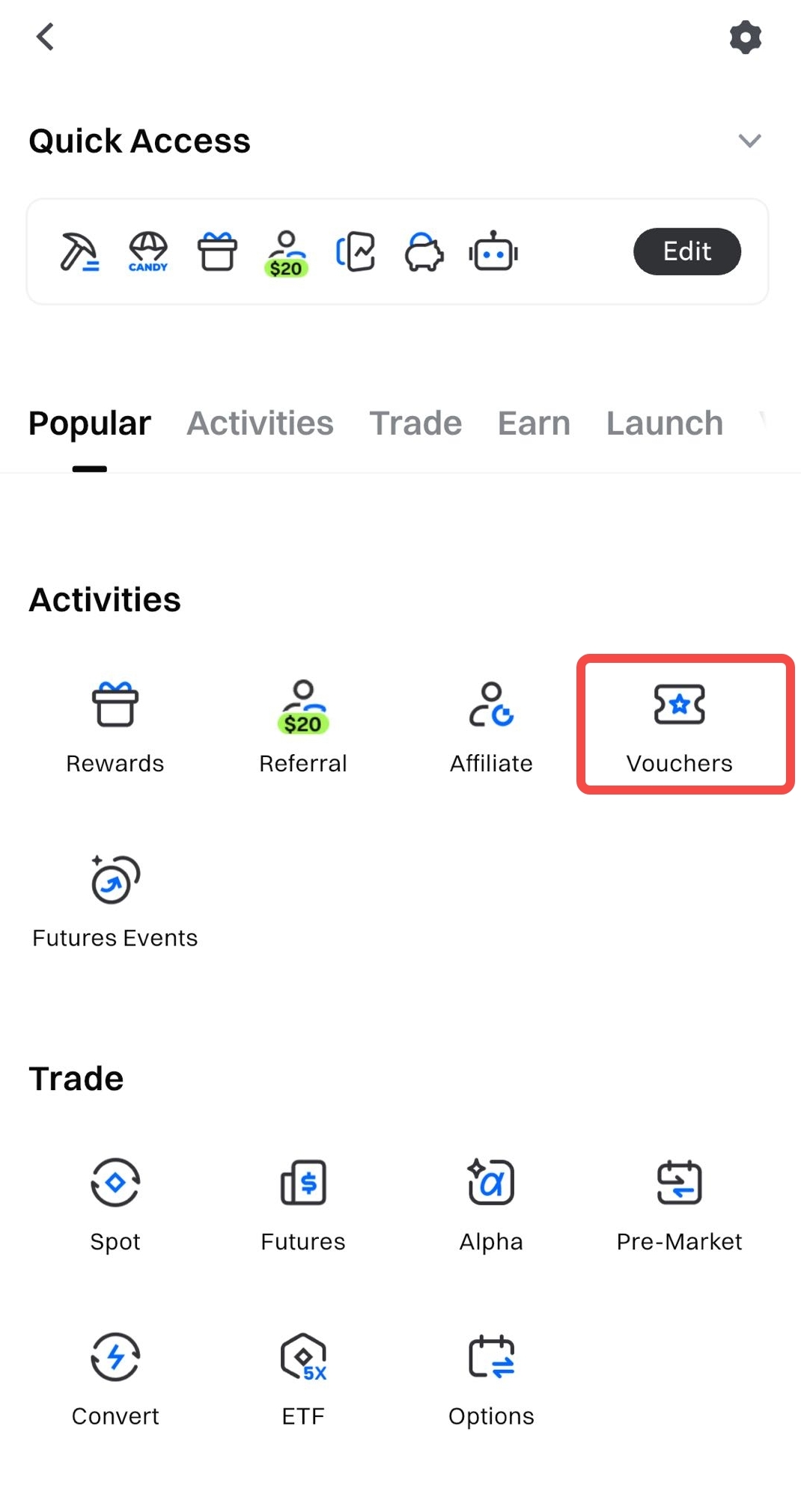This screenshot has width=801, height=1512.
Task: Open Futures in the Trade section
Action: click(303, 1202)
